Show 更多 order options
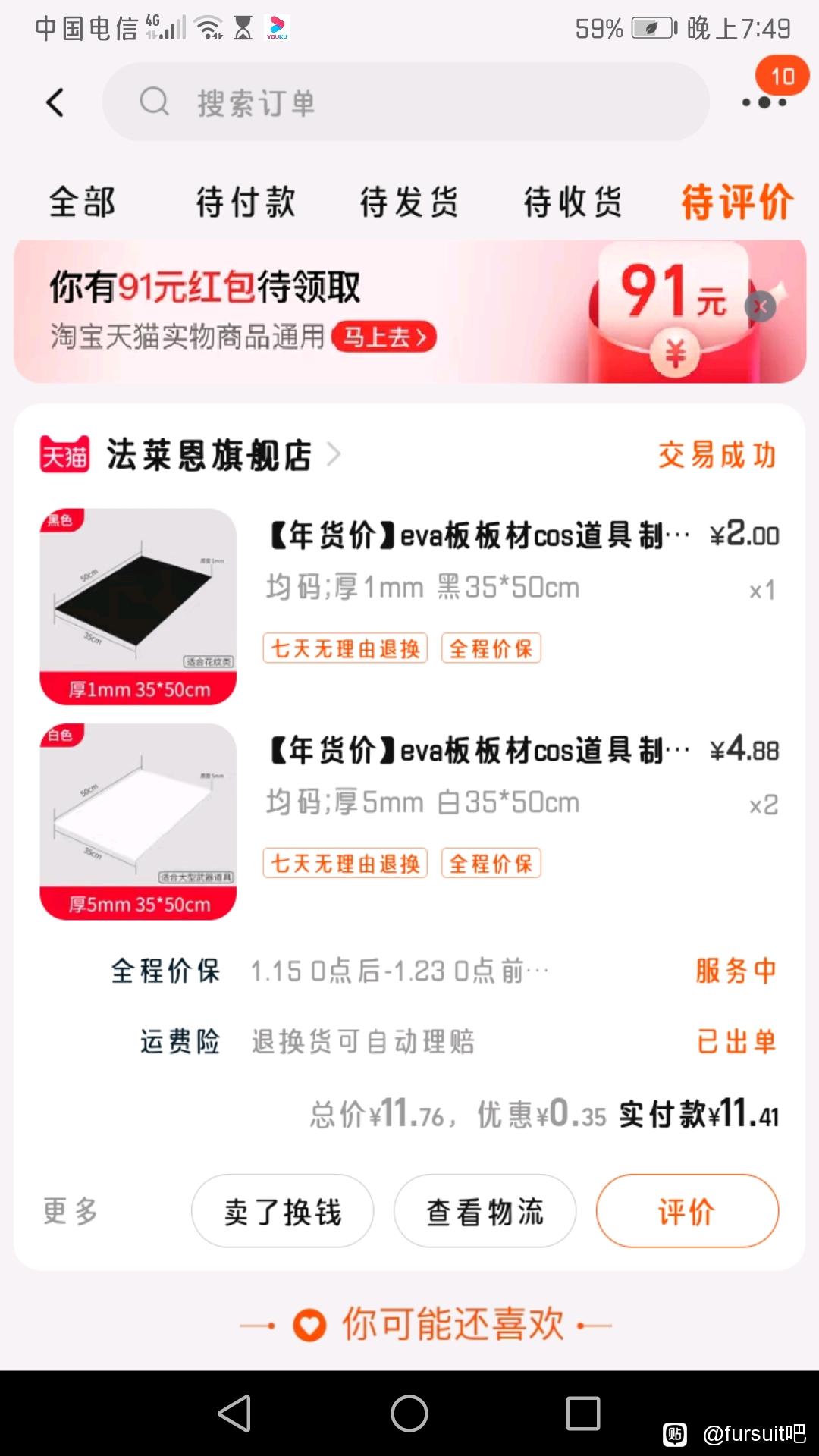 (x=71, y=1211)
